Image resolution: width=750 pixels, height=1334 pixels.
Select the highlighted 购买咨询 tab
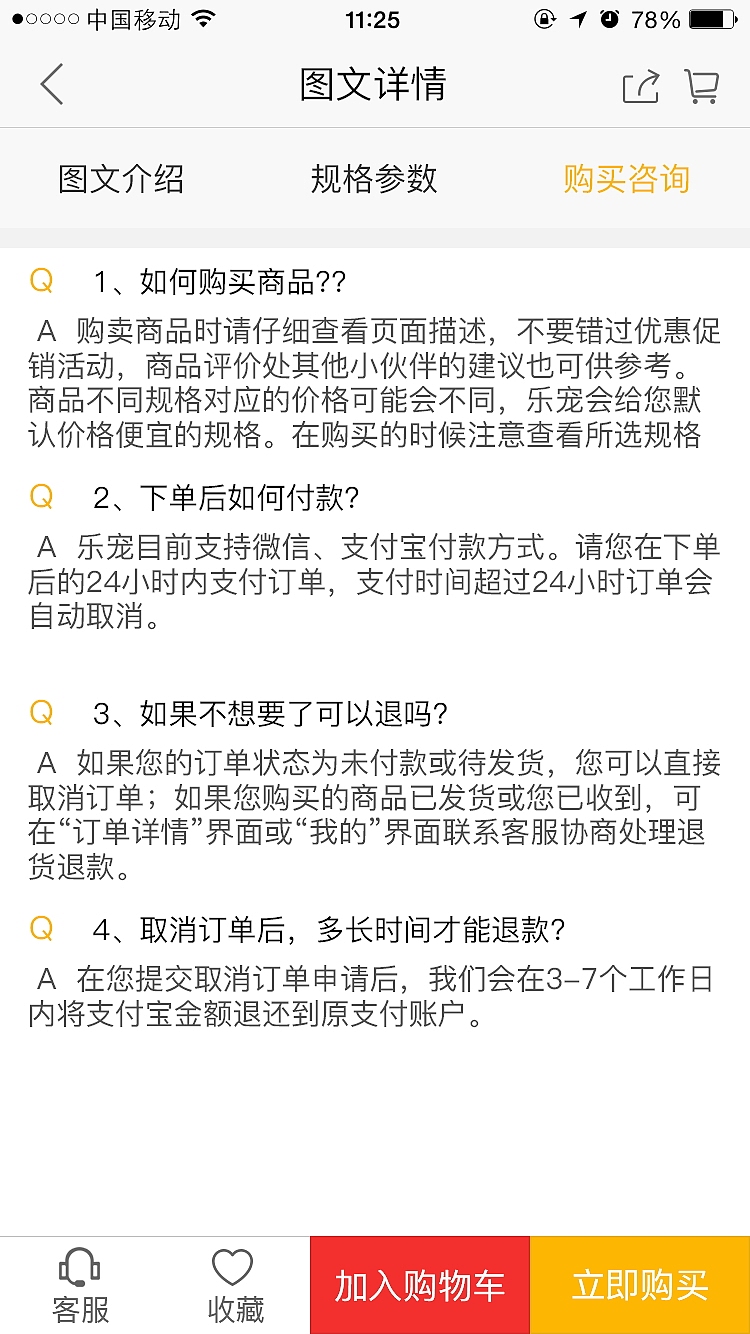(629, 178)
